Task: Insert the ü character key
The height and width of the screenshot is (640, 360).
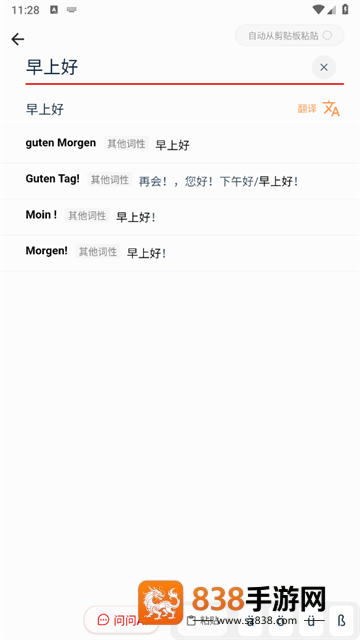Action: point(311,621)
